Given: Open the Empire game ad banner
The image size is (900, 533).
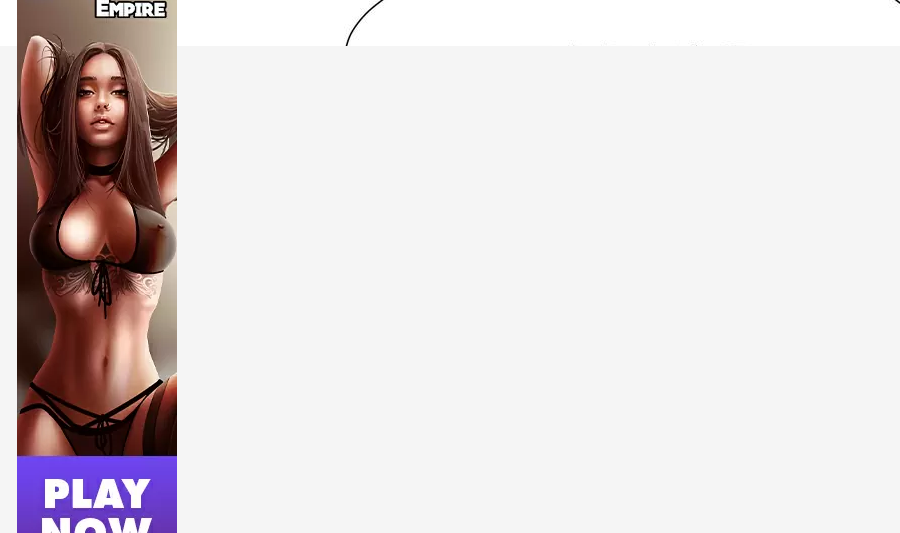Looking at the screenshot, I should 97,266.
